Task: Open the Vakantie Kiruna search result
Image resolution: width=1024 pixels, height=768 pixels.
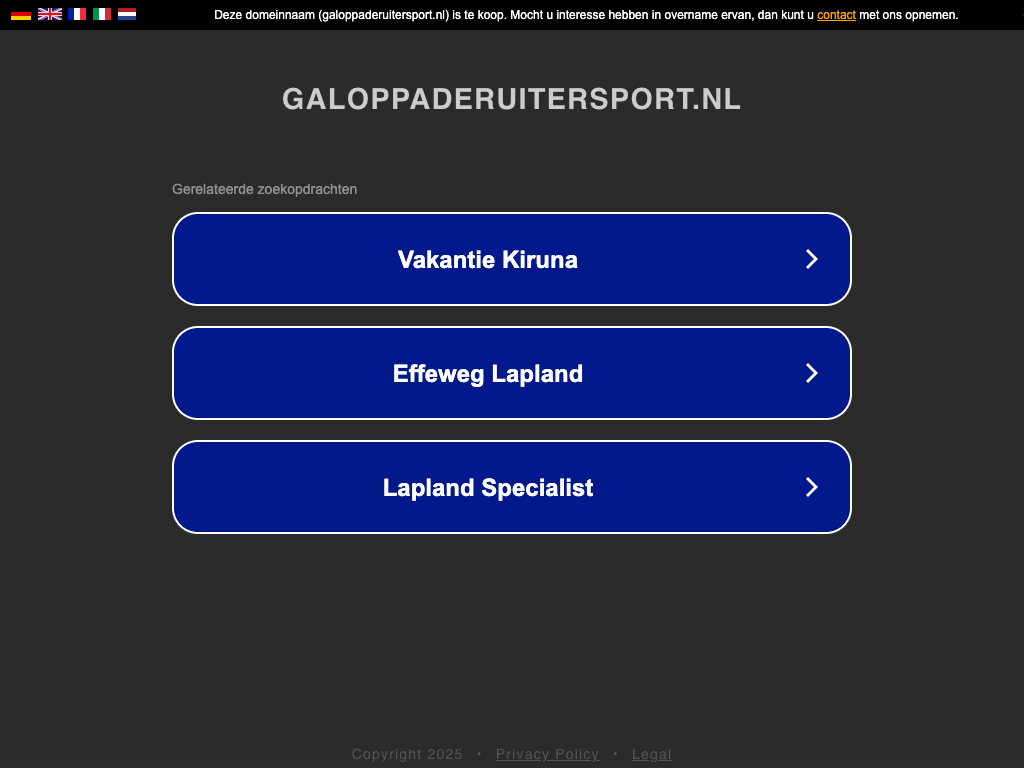Action: pos(511,259)
